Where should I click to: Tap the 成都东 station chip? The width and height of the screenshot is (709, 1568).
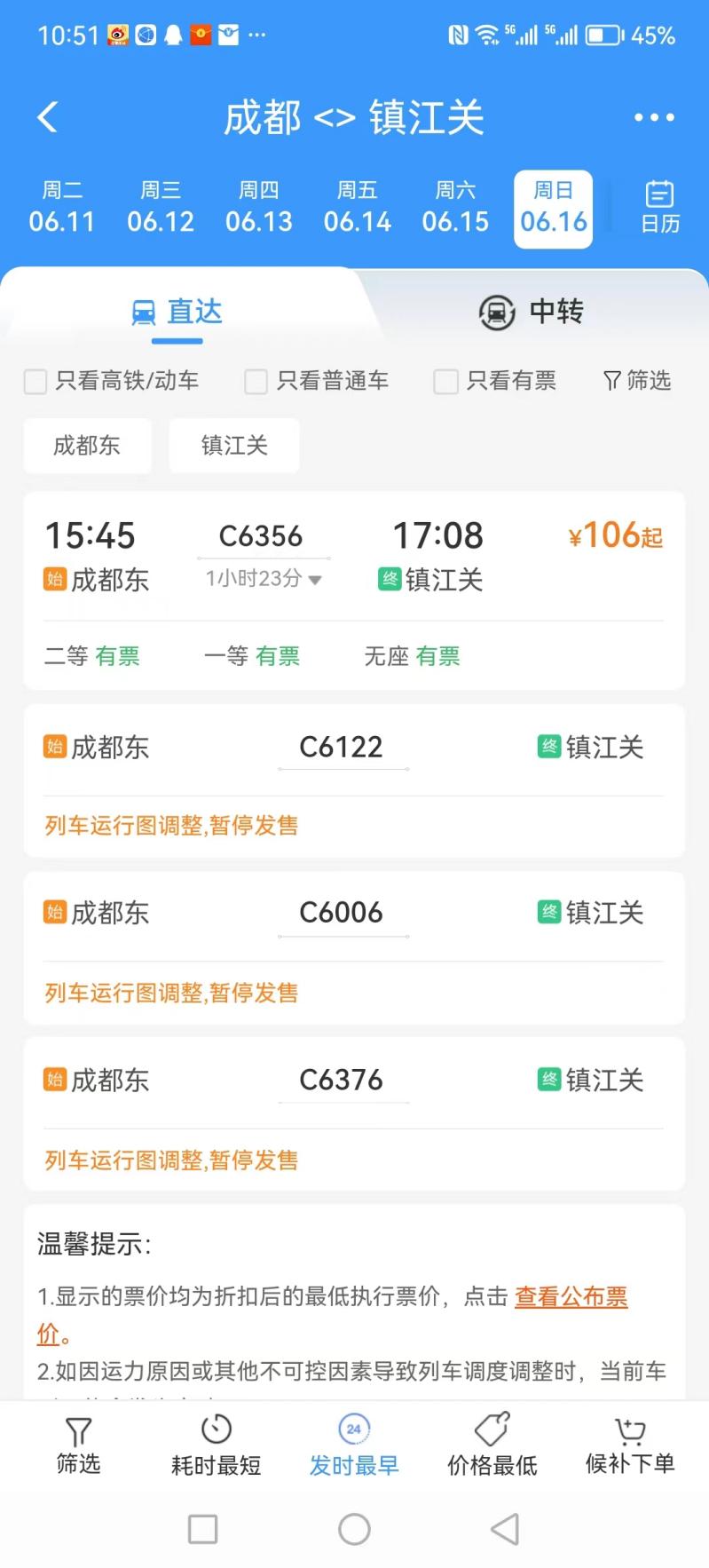[x=87, y=446]
